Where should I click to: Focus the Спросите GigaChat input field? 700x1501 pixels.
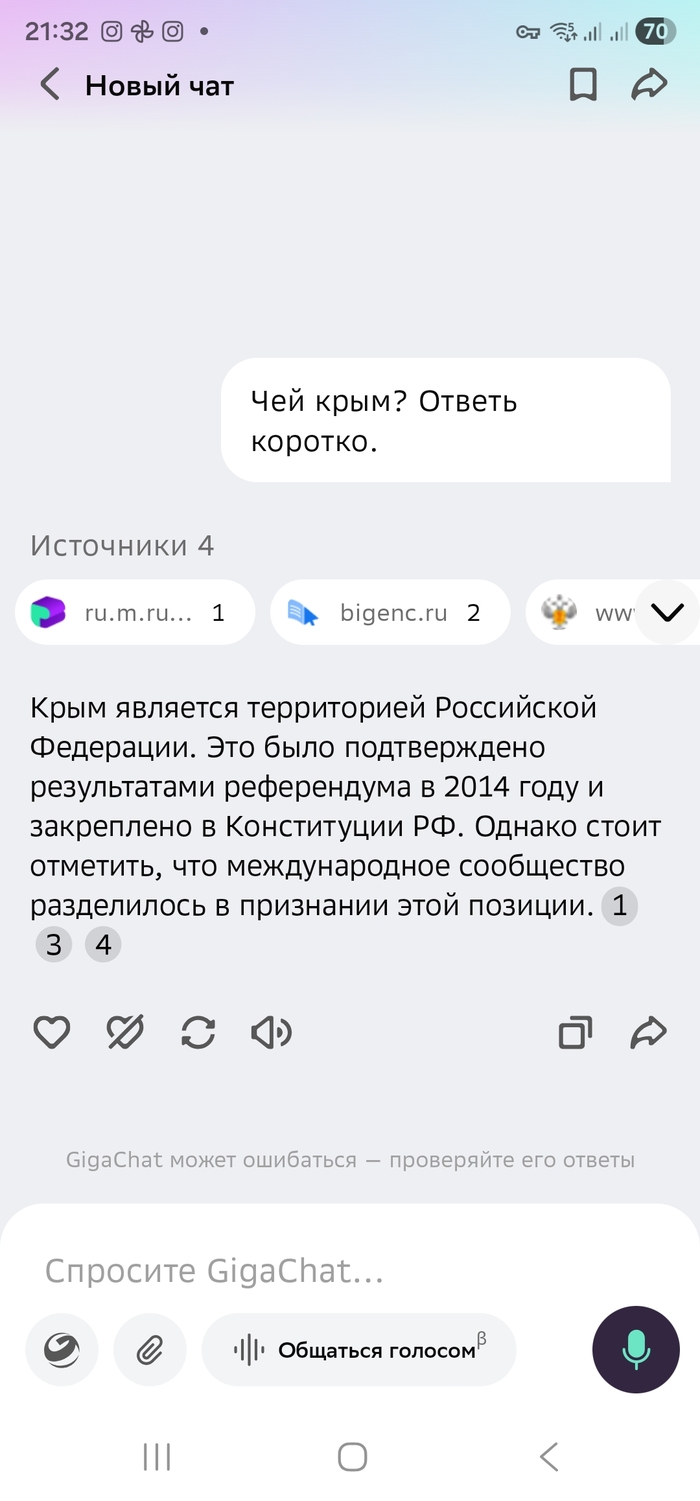click(x=300, y=1272)
